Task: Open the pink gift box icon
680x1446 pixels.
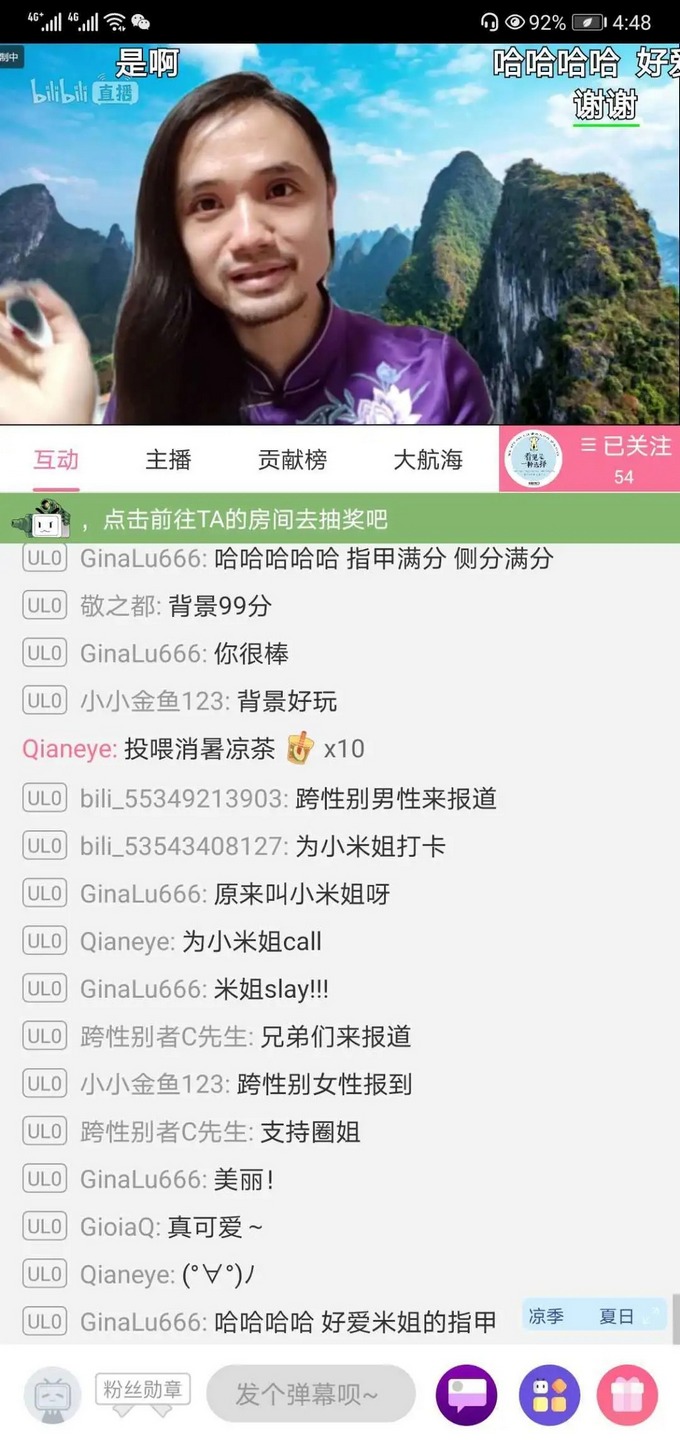Action: coord(627,1394)
